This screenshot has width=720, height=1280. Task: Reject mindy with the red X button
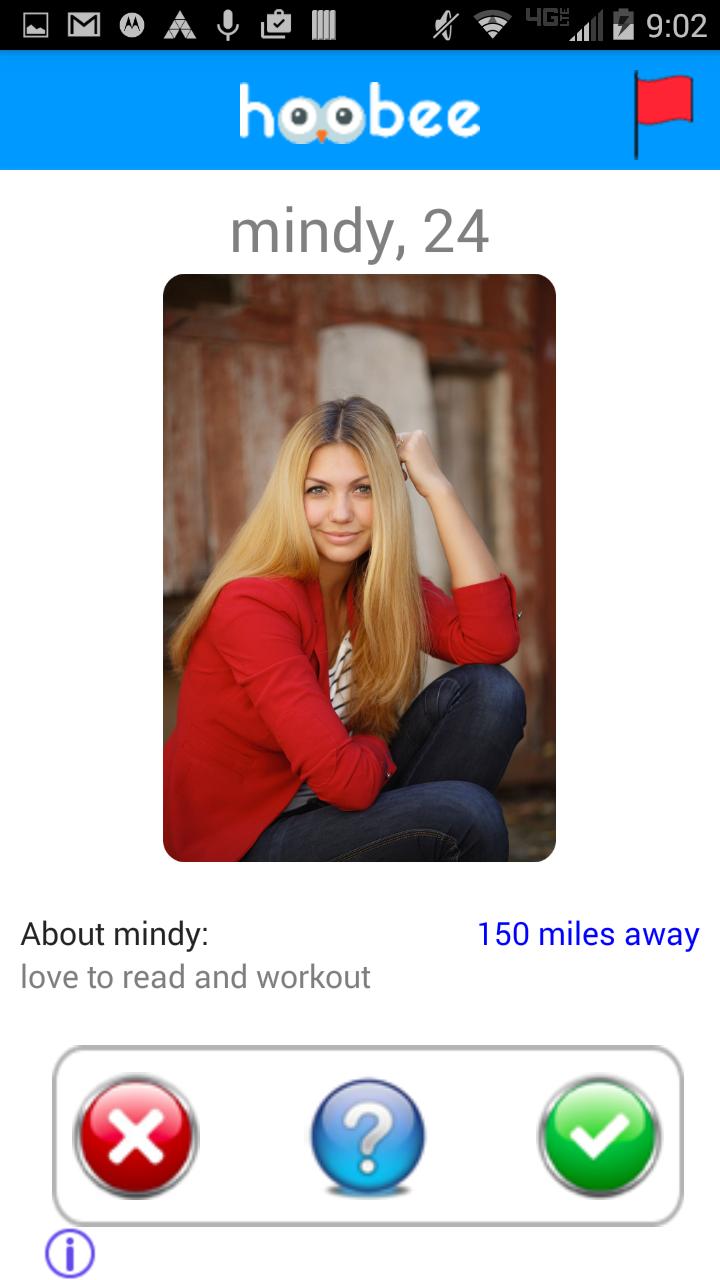[x=136, y=1136]
